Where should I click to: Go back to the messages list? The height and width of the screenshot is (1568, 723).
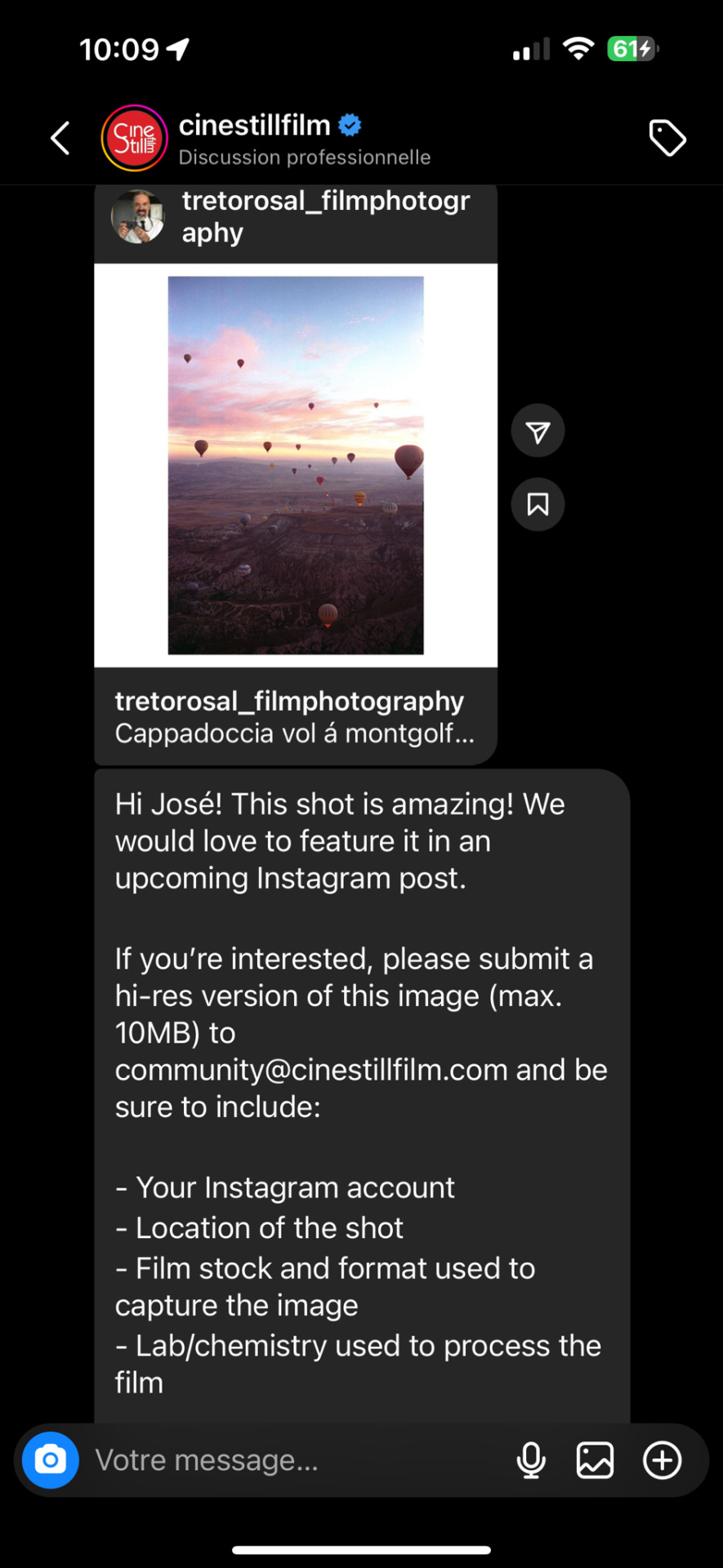coord(60,138)
